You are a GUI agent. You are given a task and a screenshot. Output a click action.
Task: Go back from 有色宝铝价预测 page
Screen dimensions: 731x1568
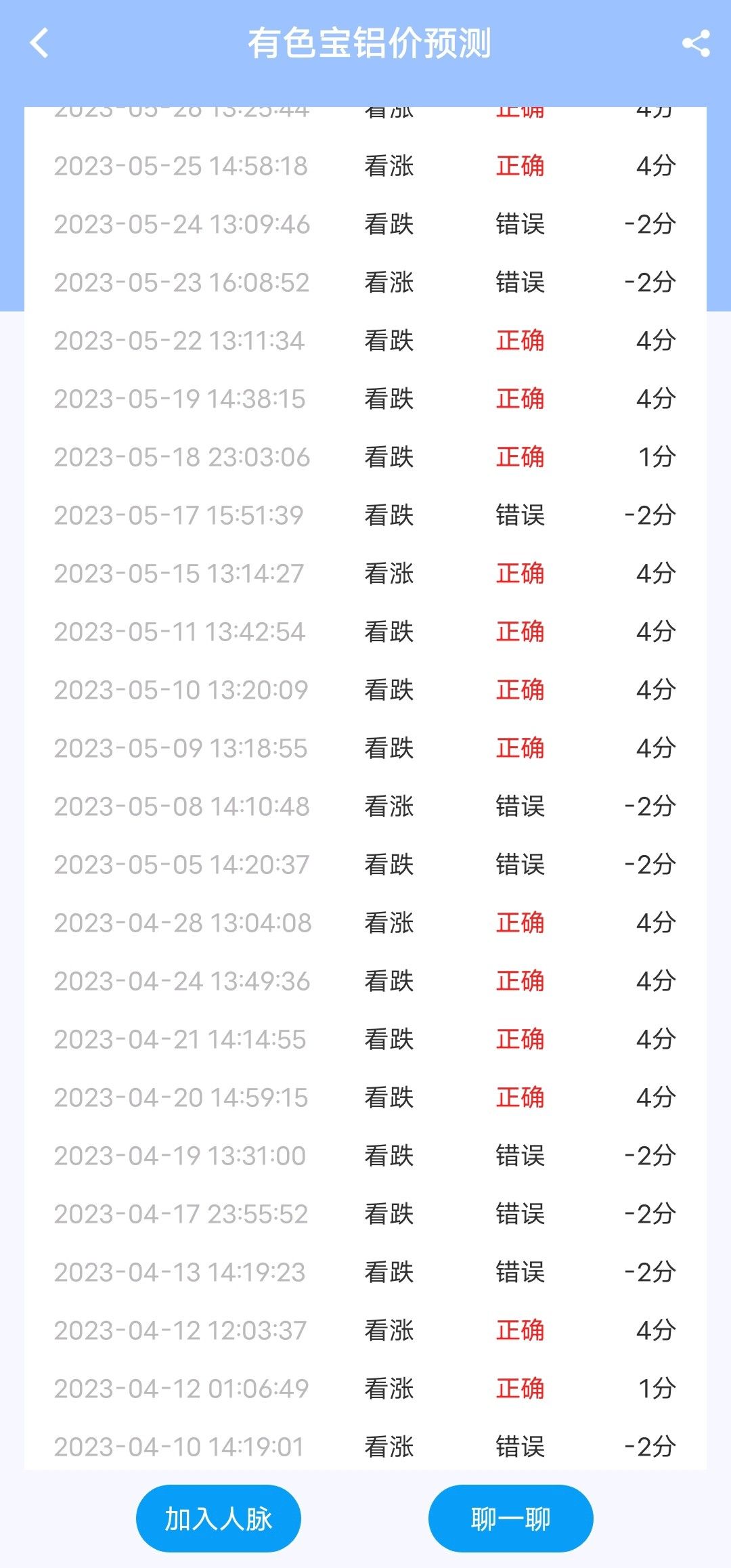tap(40, 43)
